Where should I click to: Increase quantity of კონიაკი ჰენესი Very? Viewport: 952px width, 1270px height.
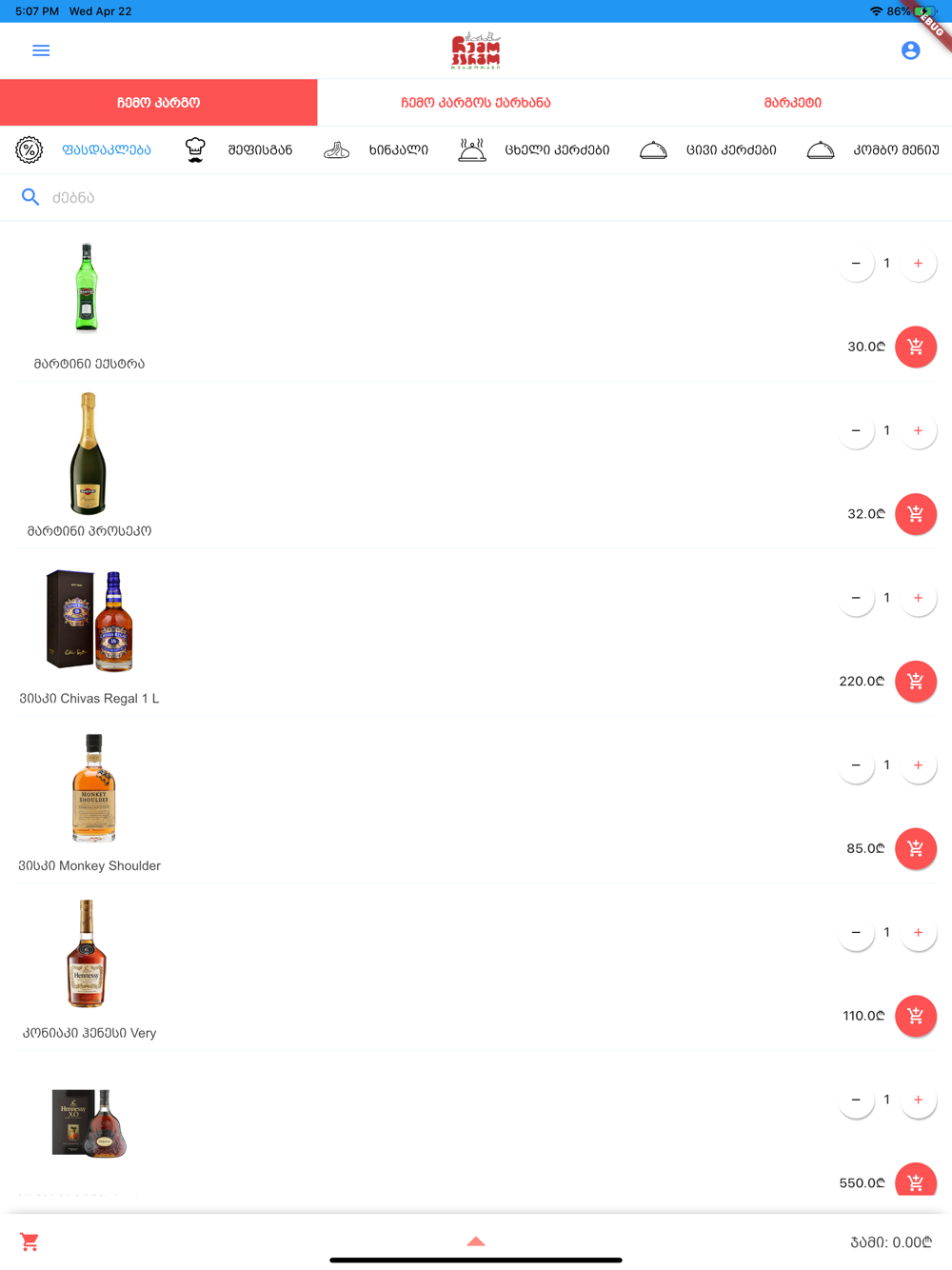point(918,933)
